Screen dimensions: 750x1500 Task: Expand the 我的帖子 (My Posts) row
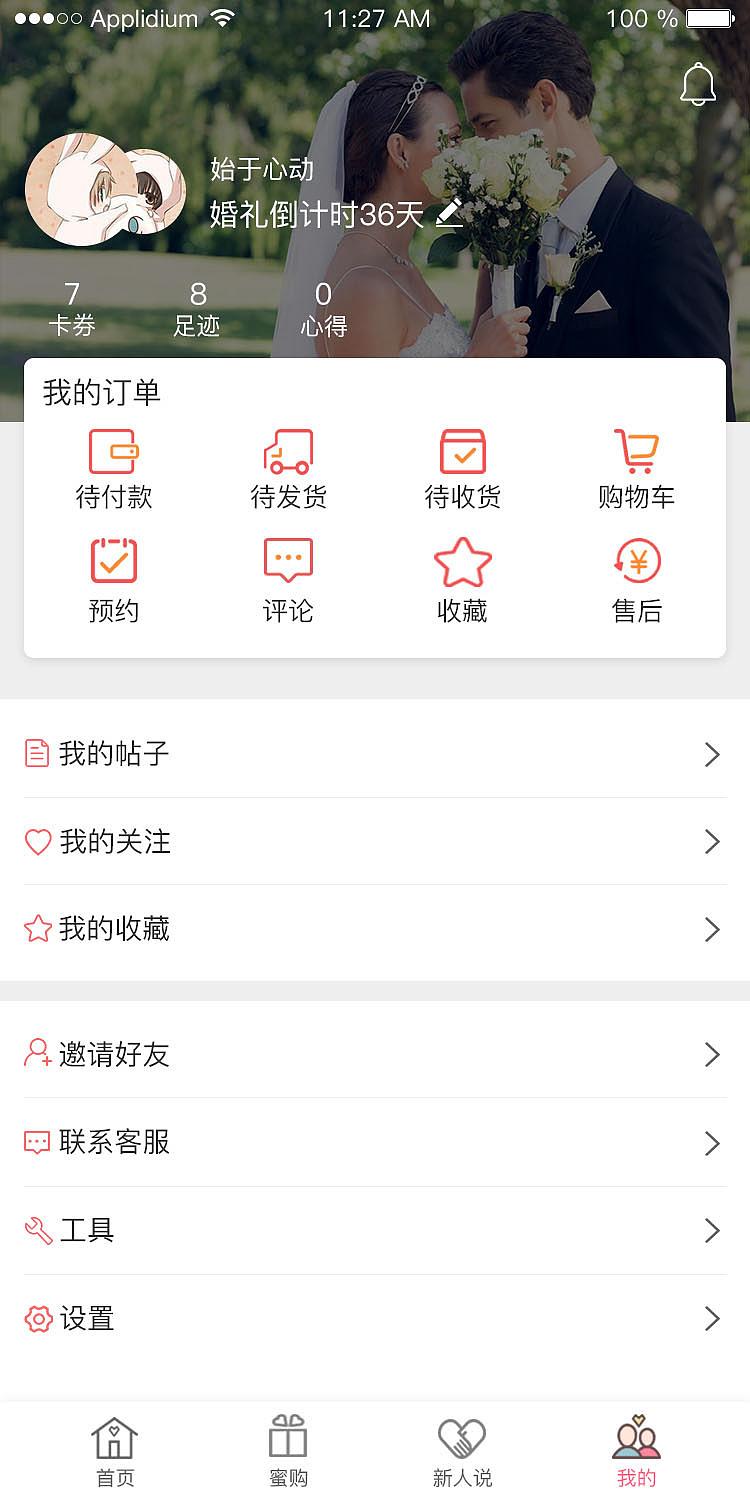375,755
